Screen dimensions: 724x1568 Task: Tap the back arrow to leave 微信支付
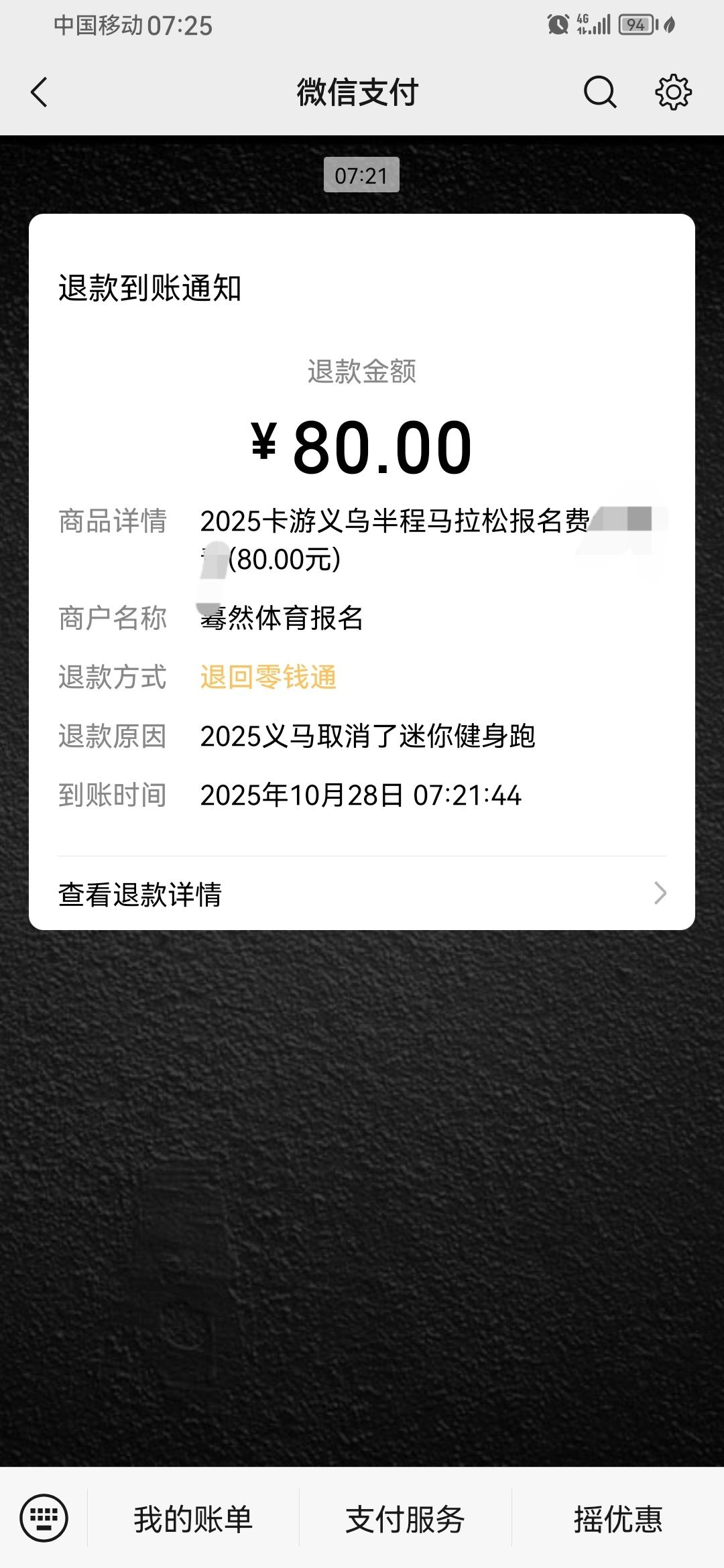tap(38, 93)
